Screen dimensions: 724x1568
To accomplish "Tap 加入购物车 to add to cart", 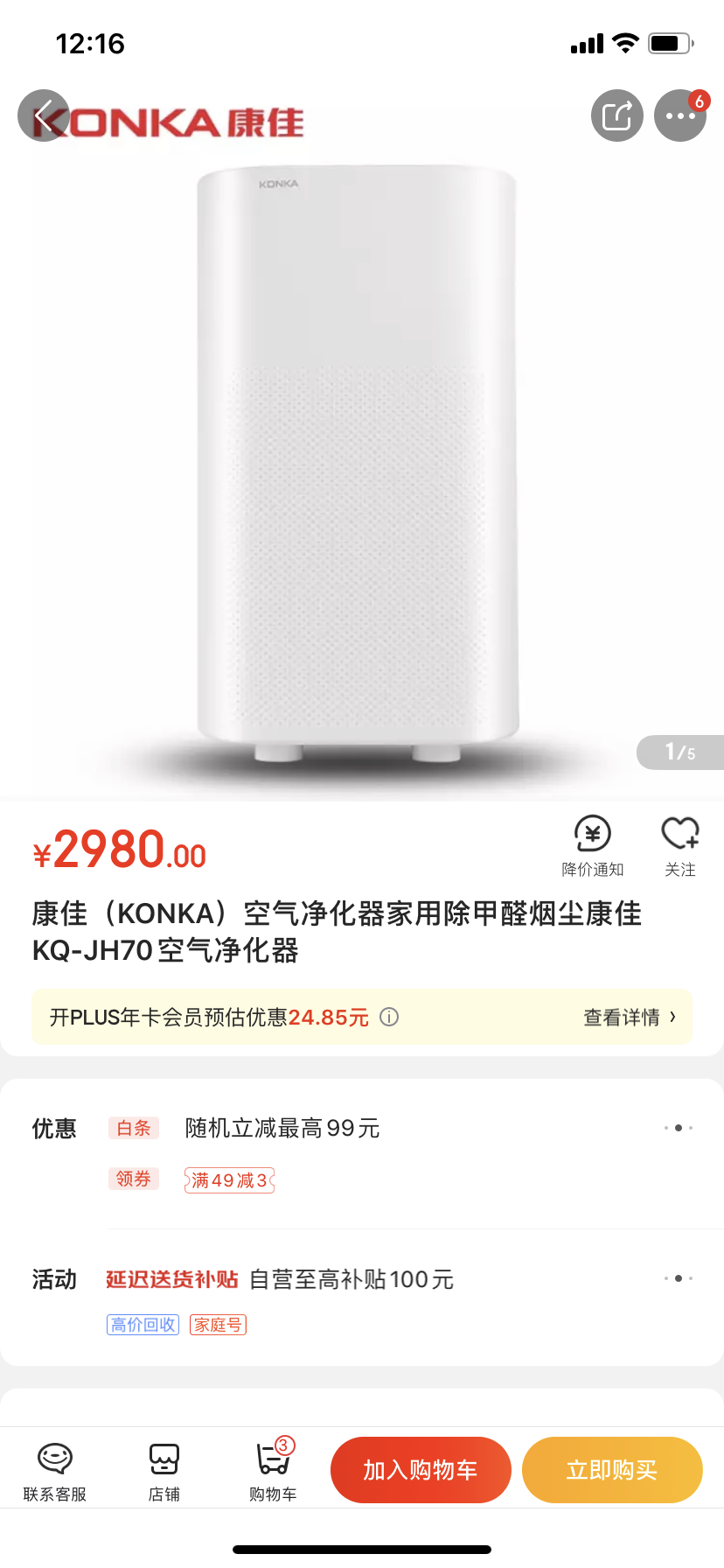I will point(421,1470).
